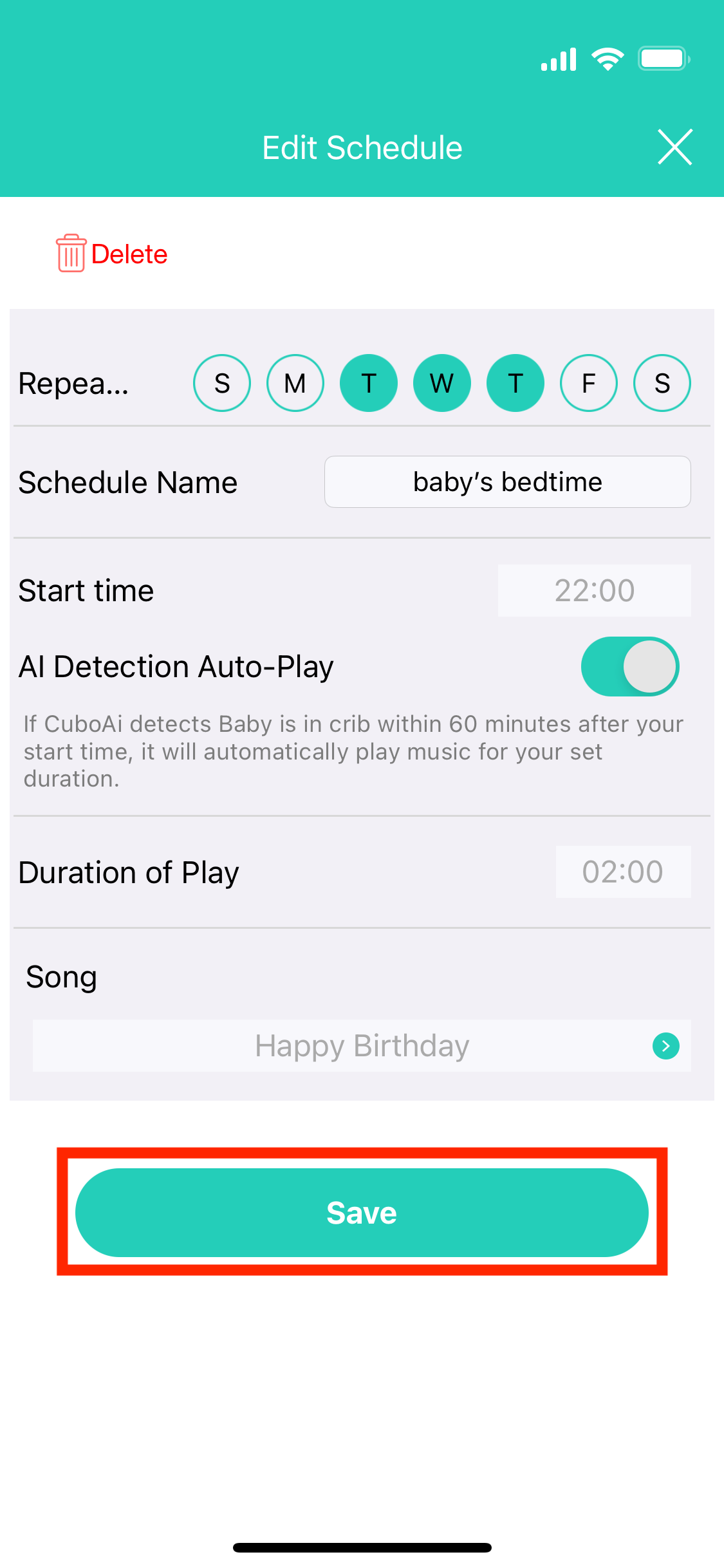Screen dimensions: 724x1568
Task: Adjust the Duration of Play
Action: pyautogui.click(x=622, y=872)
